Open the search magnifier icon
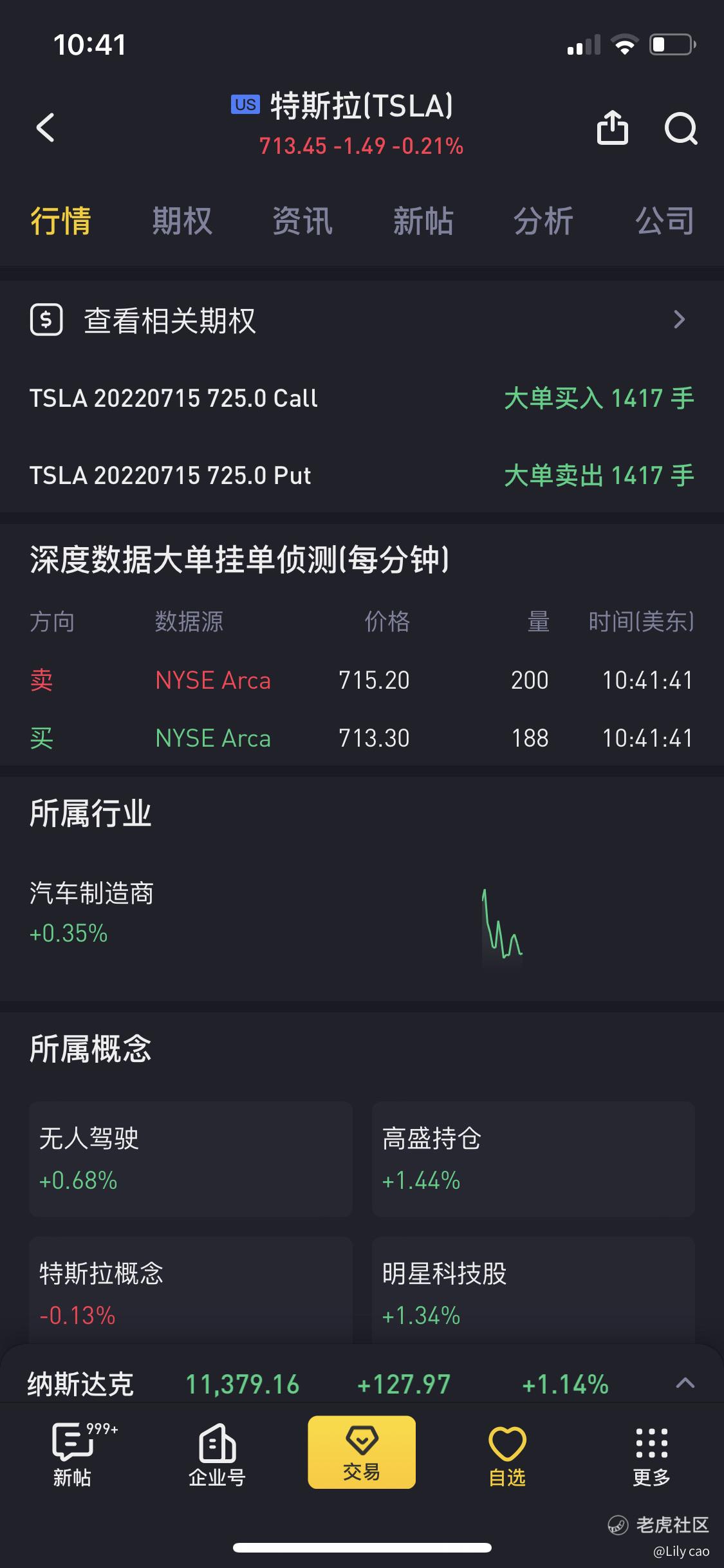The height and width of the screenshot is (1568, 724). pyautogui.click(x=681, y=128)
